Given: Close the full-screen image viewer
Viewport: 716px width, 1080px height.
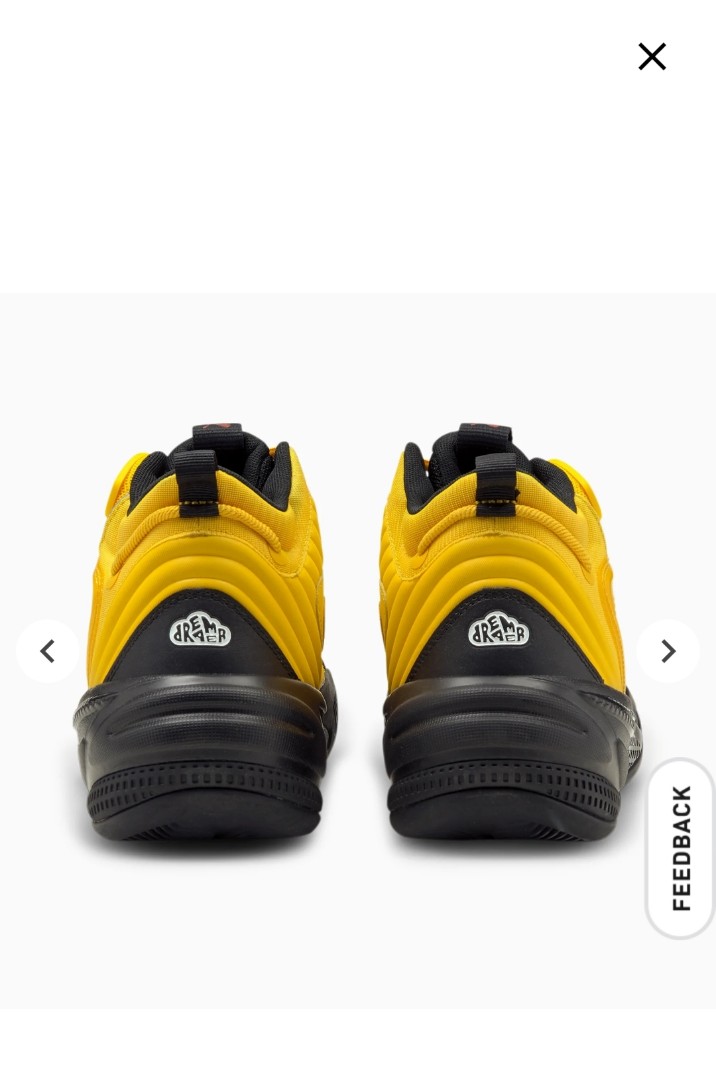Looking at the screenshot, I should (x=652, y=57).
